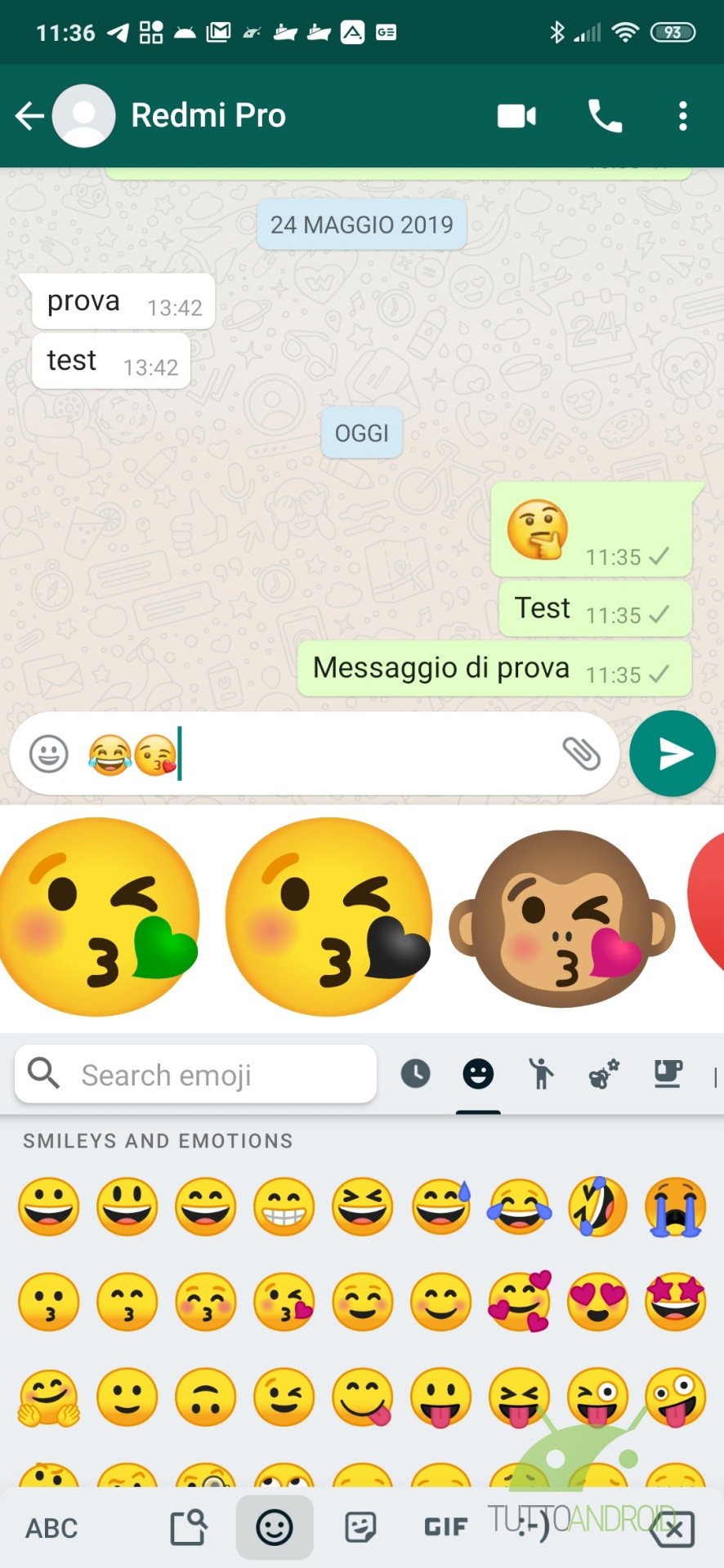
Task: Switch keyboard back to ABC letters
Action: pos(51,1528)
